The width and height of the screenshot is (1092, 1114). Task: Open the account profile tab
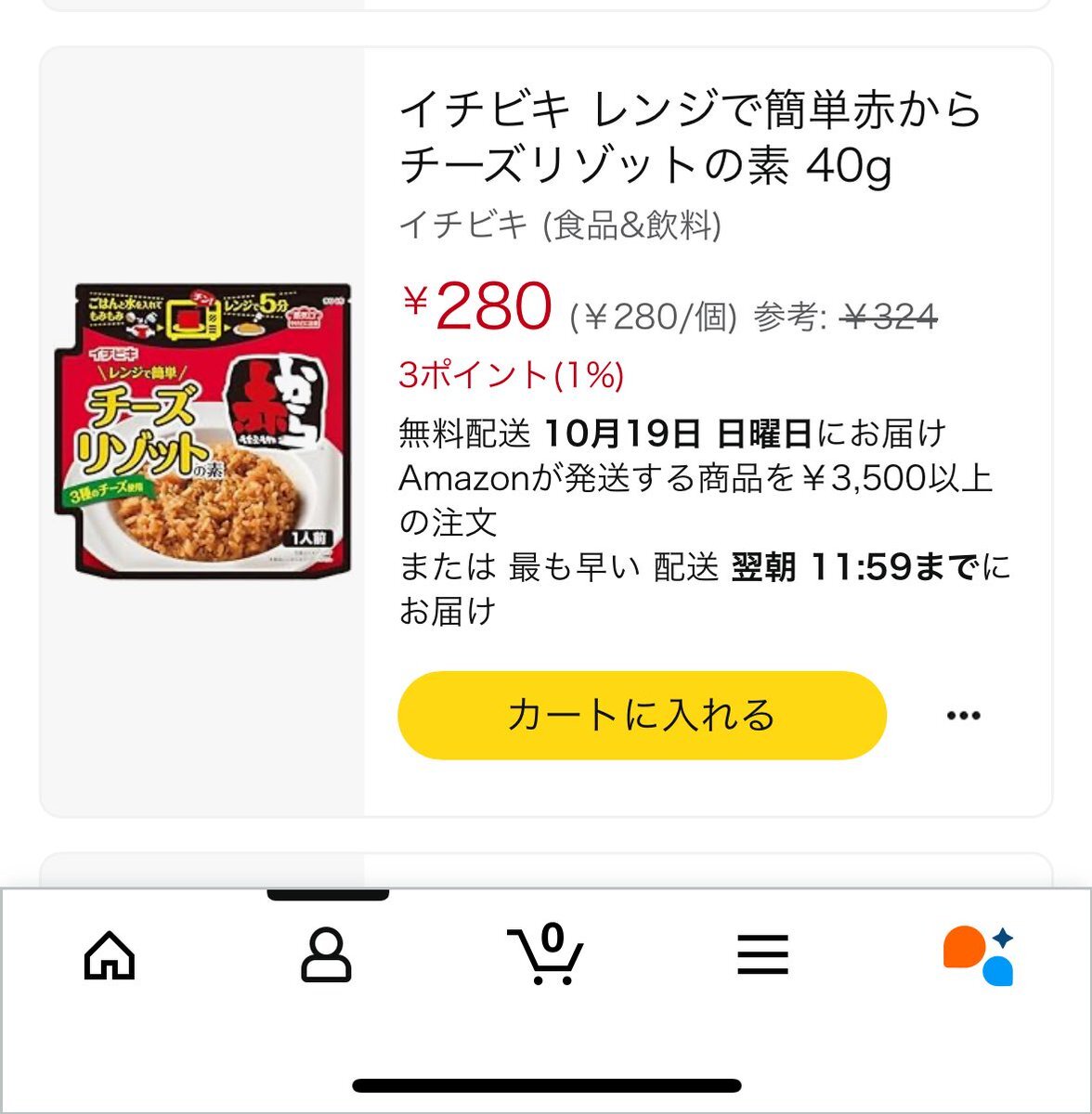click(326, 954)
